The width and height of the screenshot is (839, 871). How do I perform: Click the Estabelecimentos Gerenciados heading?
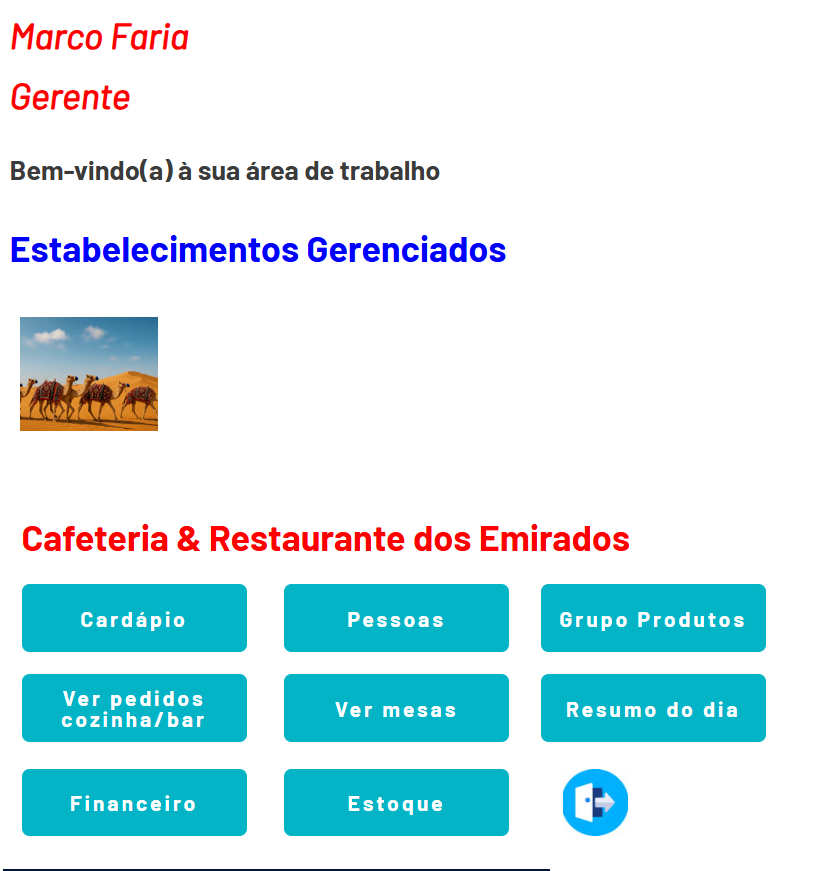tap(257, 250)
